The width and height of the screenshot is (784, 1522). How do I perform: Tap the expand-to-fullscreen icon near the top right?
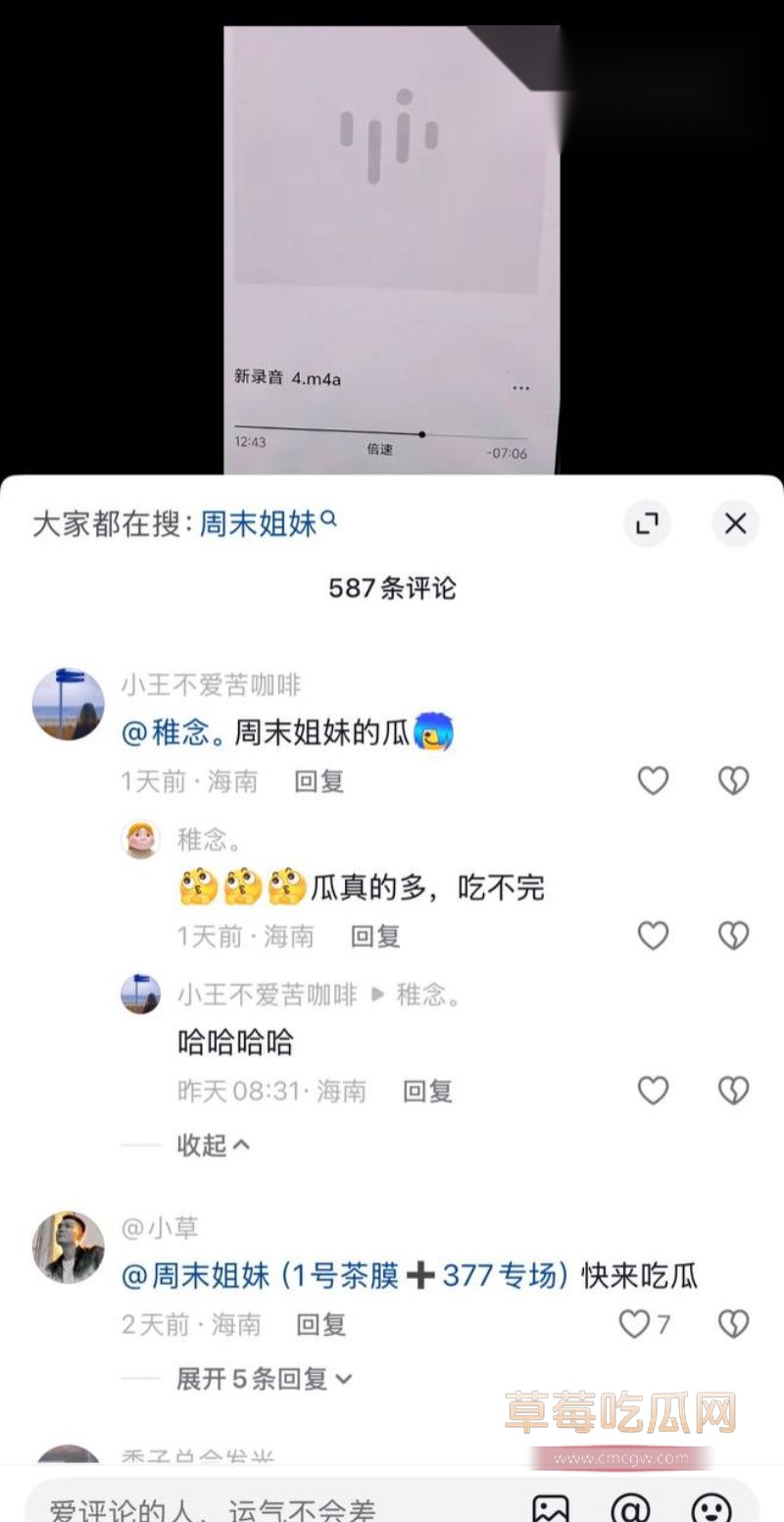tap(647, 524)
